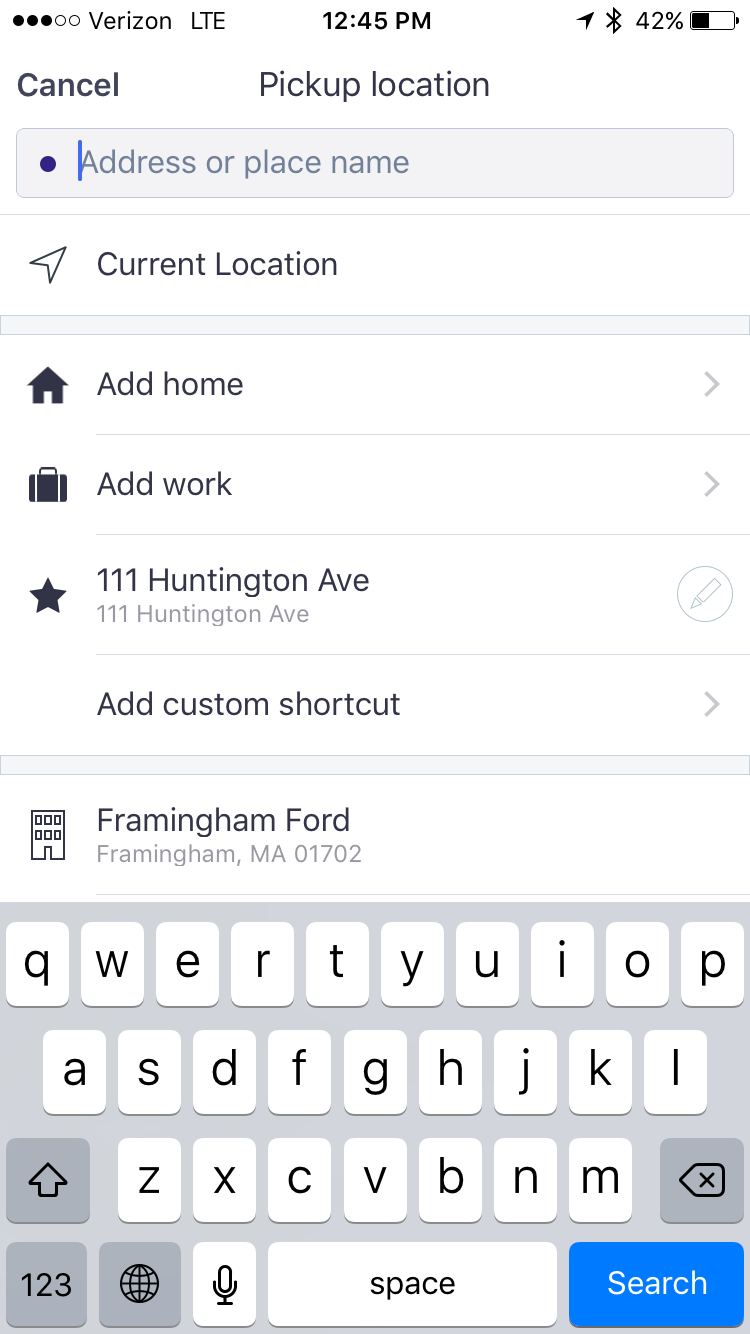Edit the 111 Huntington Ave shortcut

[705, 595]
